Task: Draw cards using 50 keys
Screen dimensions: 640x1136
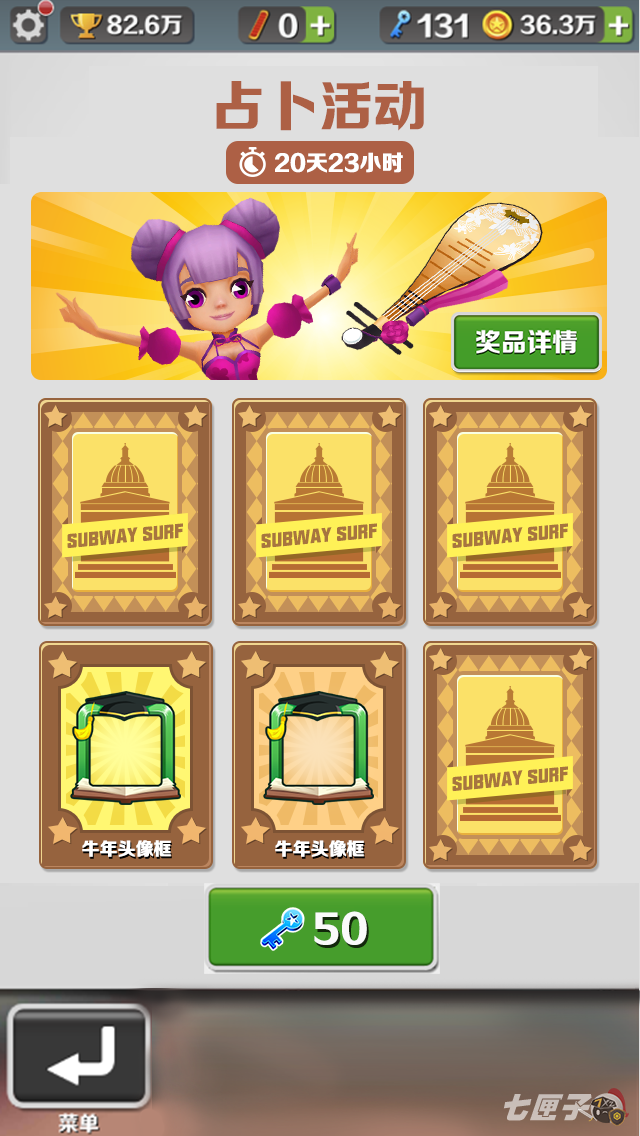Action: click(x=321, y=928)
